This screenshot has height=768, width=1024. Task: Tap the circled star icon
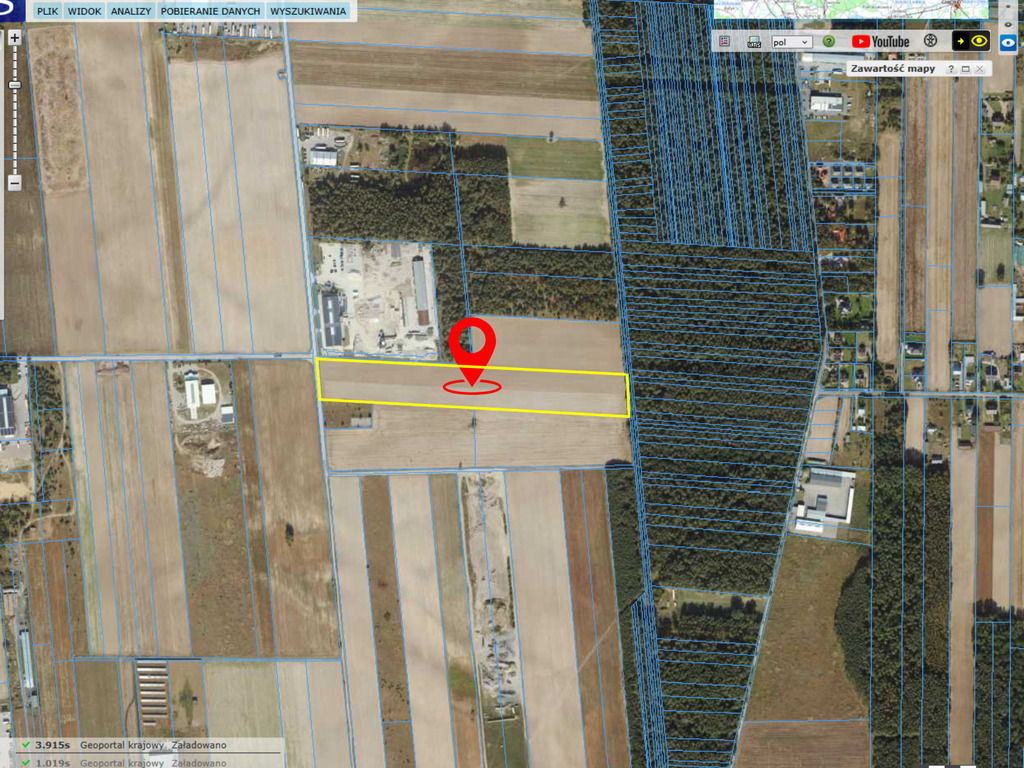pos(930,42)
